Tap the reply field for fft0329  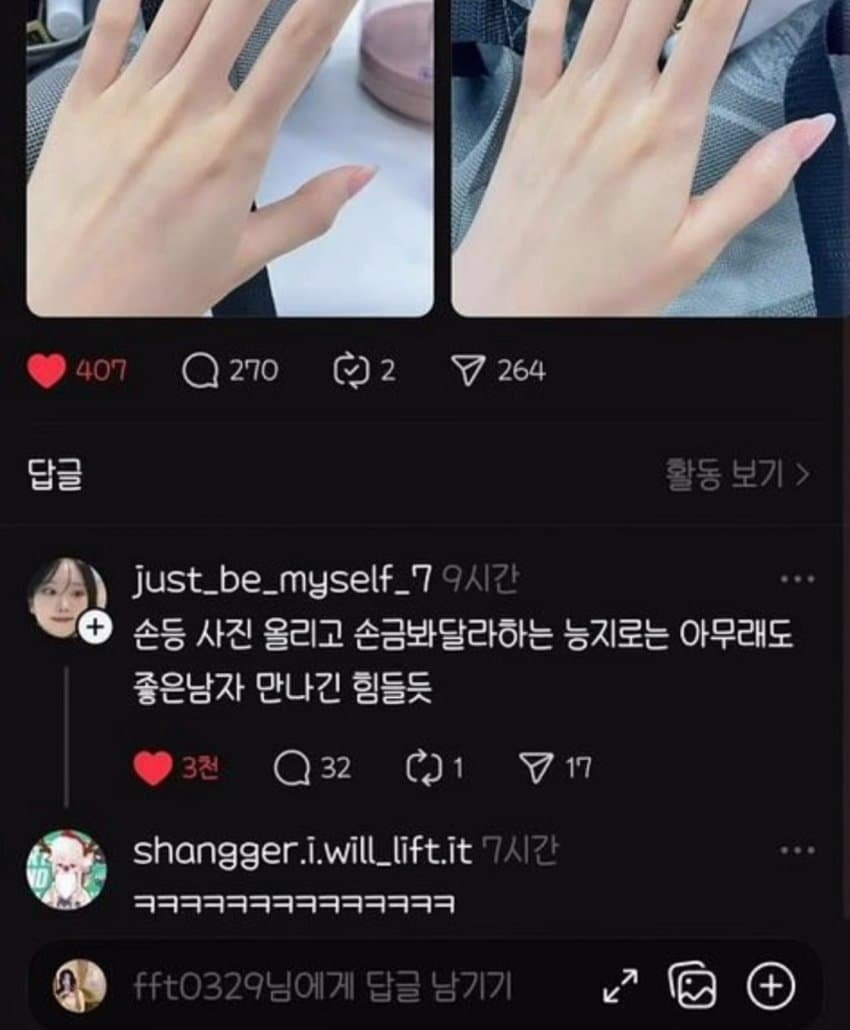coord(320,987)
